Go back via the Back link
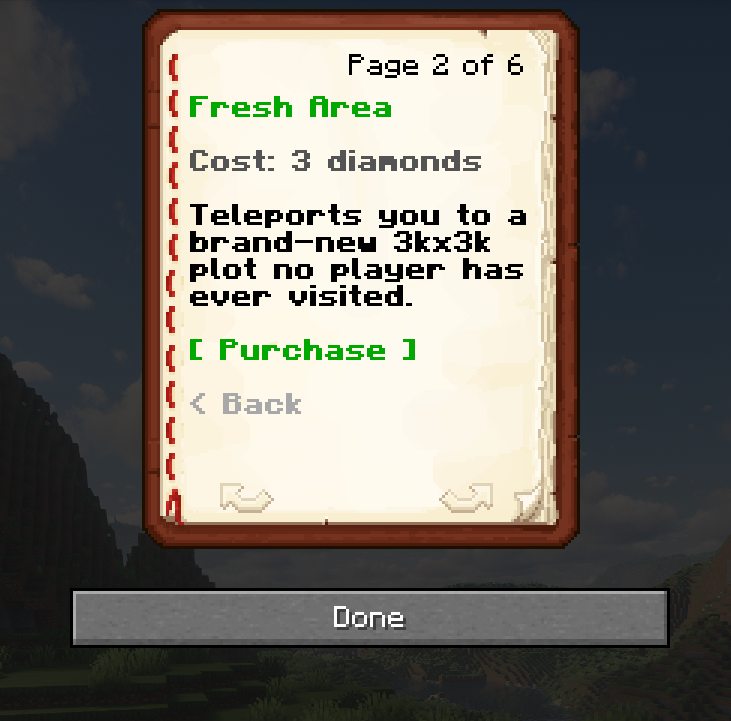731x721 pixels. tap(246, 403)
